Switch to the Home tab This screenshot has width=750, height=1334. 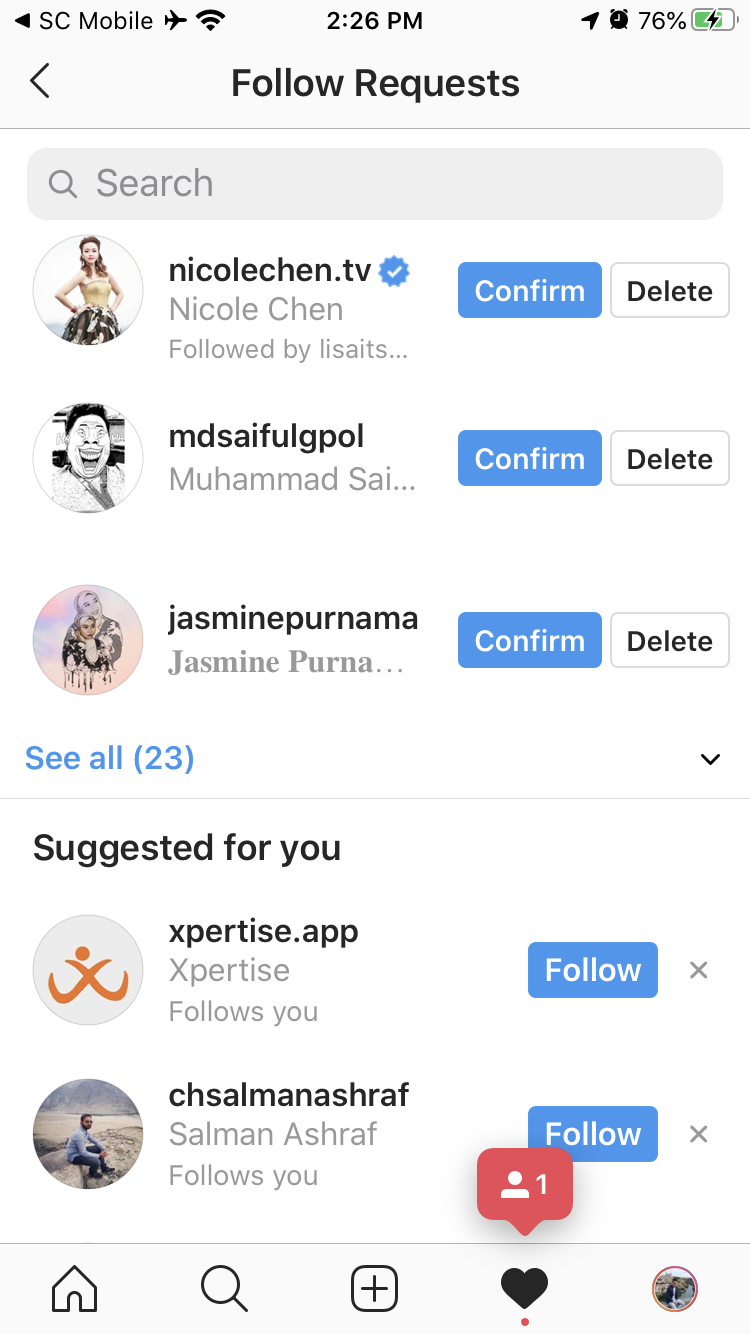75,1288
